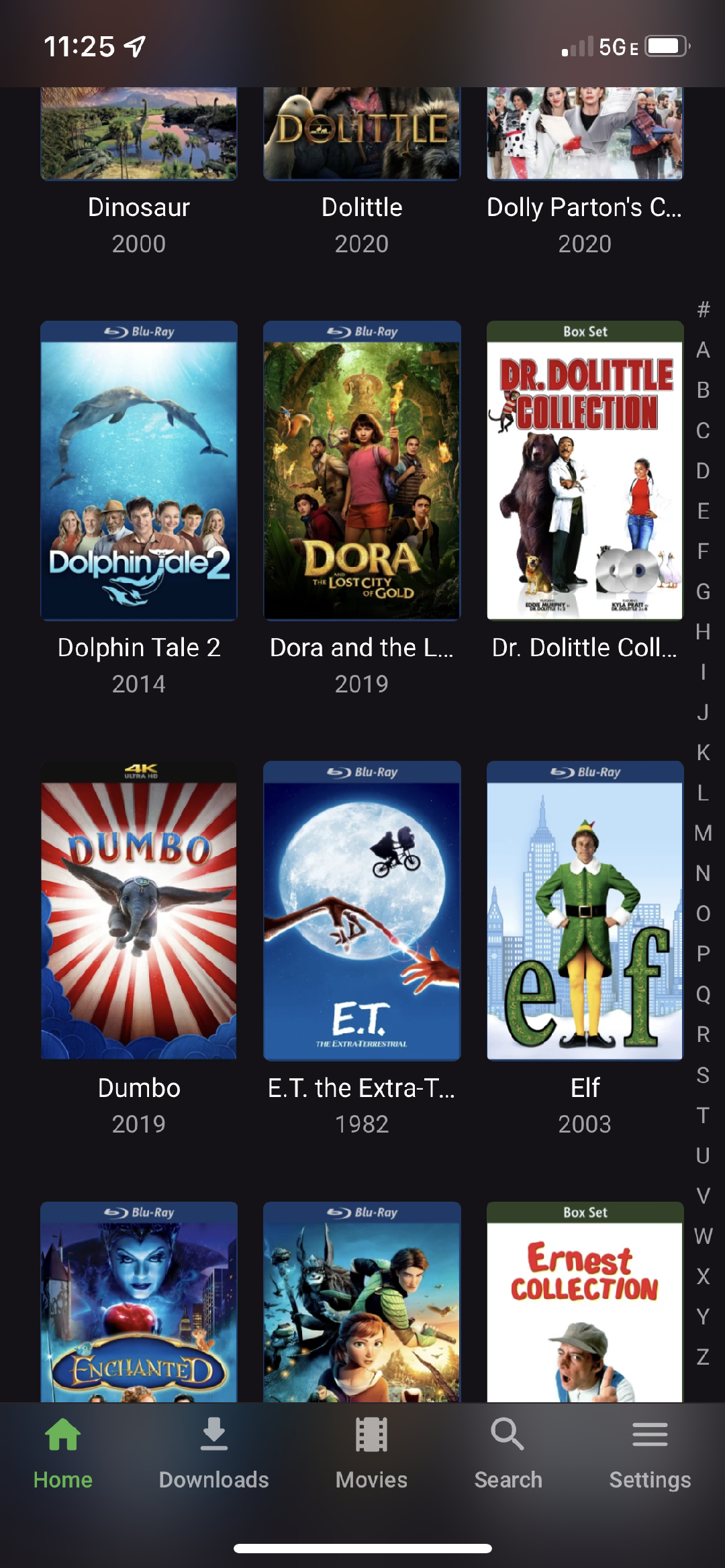Open E.T. the Extra-Terrestrial
This screenshot has height=1568, width=725.
362,911
